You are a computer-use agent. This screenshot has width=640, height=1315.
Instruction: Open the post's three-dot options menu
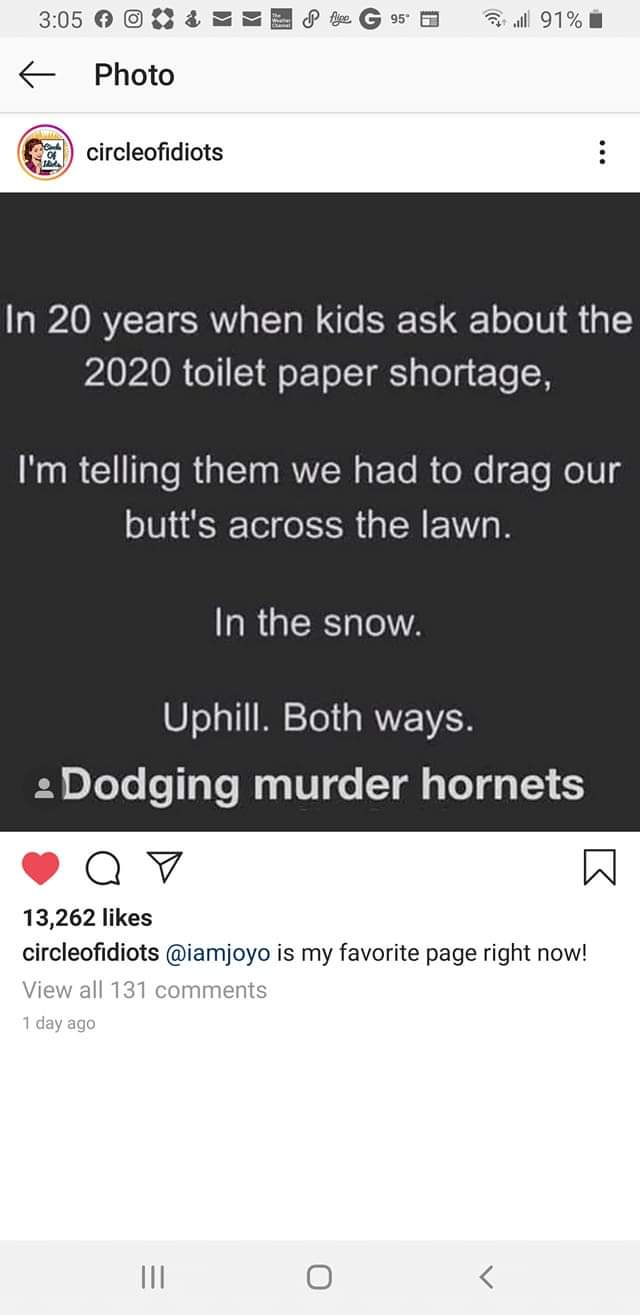[601, 153]
